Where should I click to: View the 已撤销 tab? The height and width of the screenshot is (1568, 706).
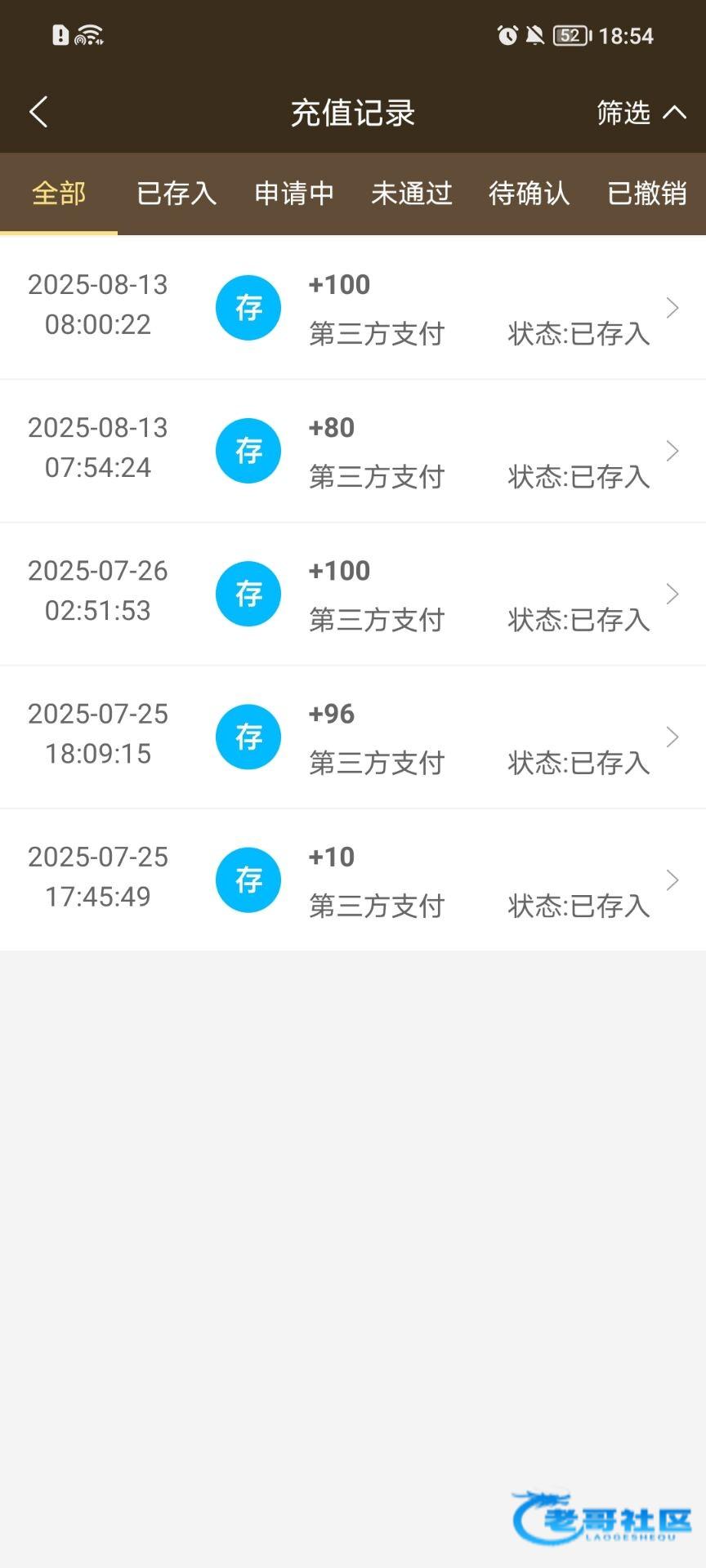click(x=647, y=194)
